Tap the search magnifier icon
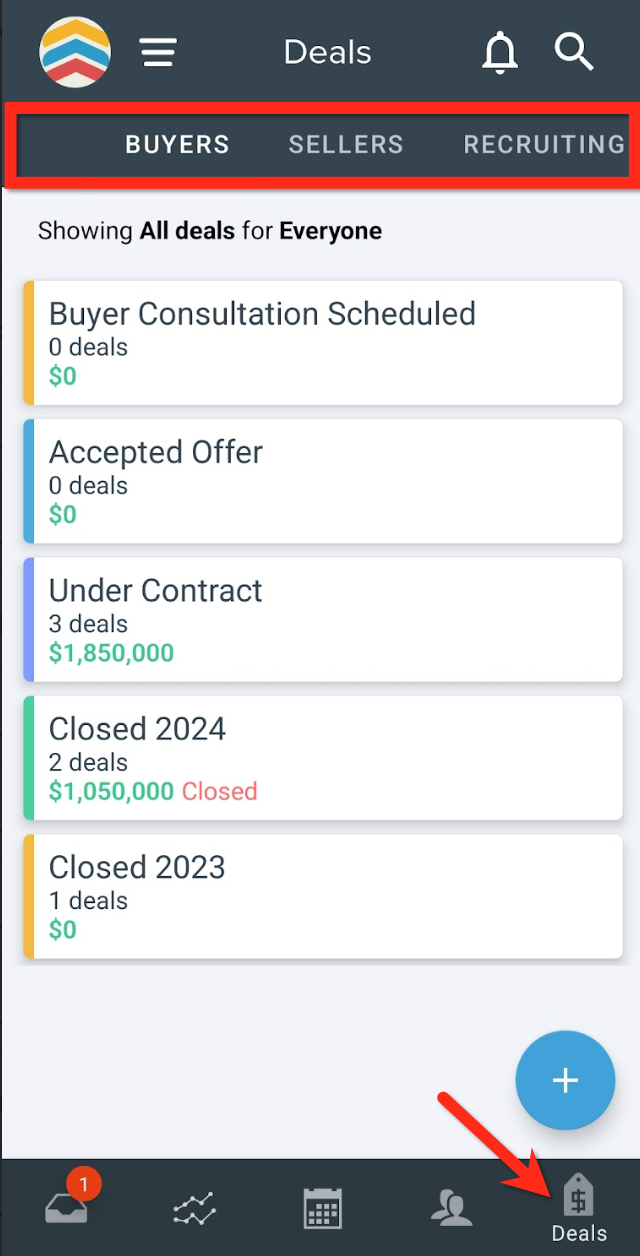 pyautogui.click(x=574, y=51)
